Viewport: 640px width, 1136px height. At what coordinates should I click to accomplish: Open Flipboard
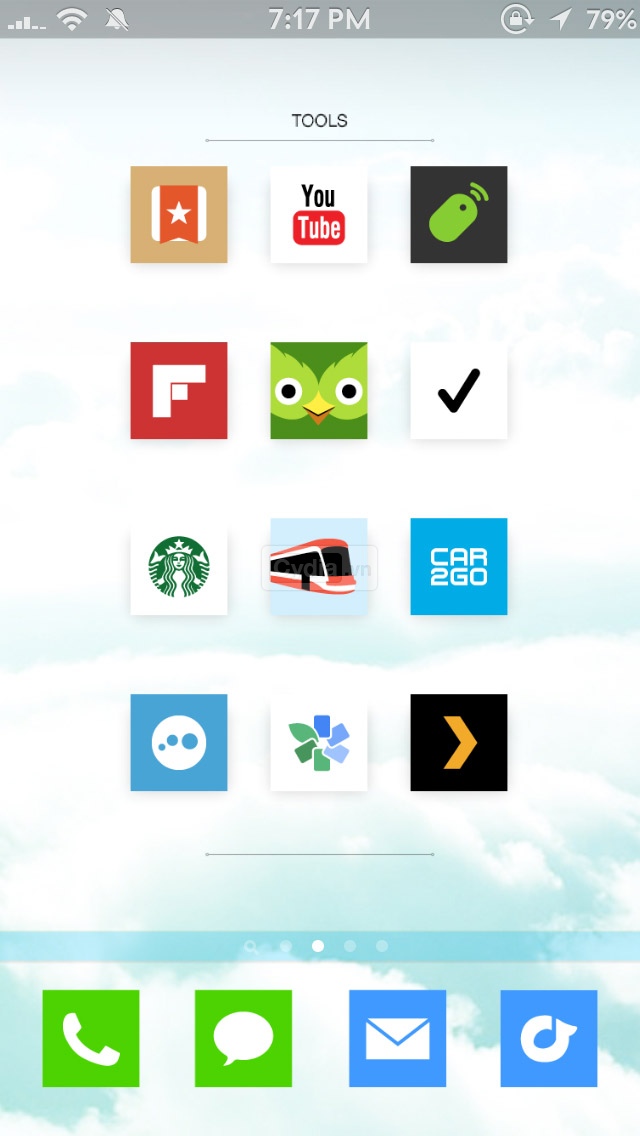pyautogui.click(x=179, y=391)
